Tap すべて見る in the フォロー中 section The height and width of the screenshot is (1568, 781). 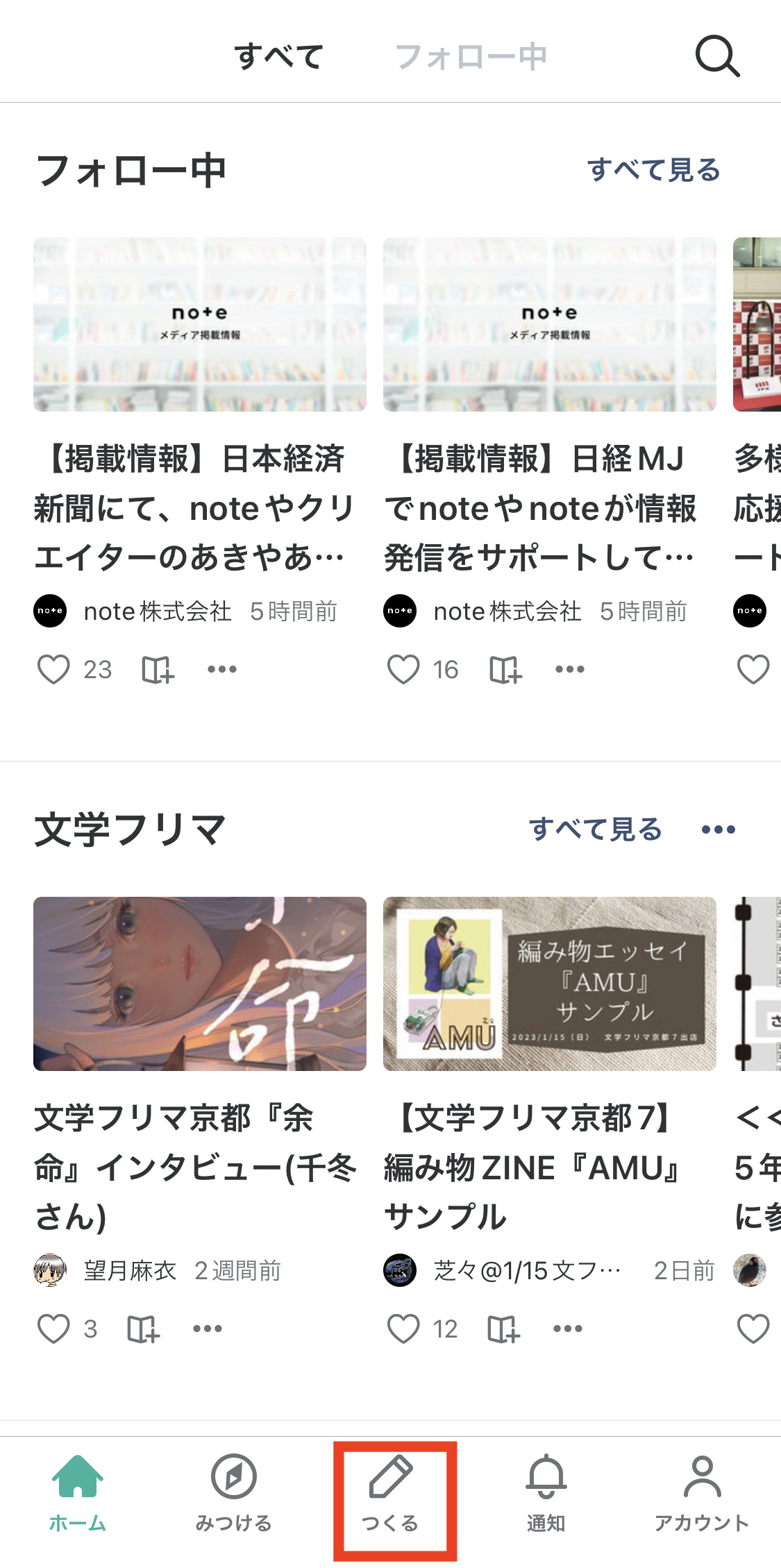click(653, 170)
